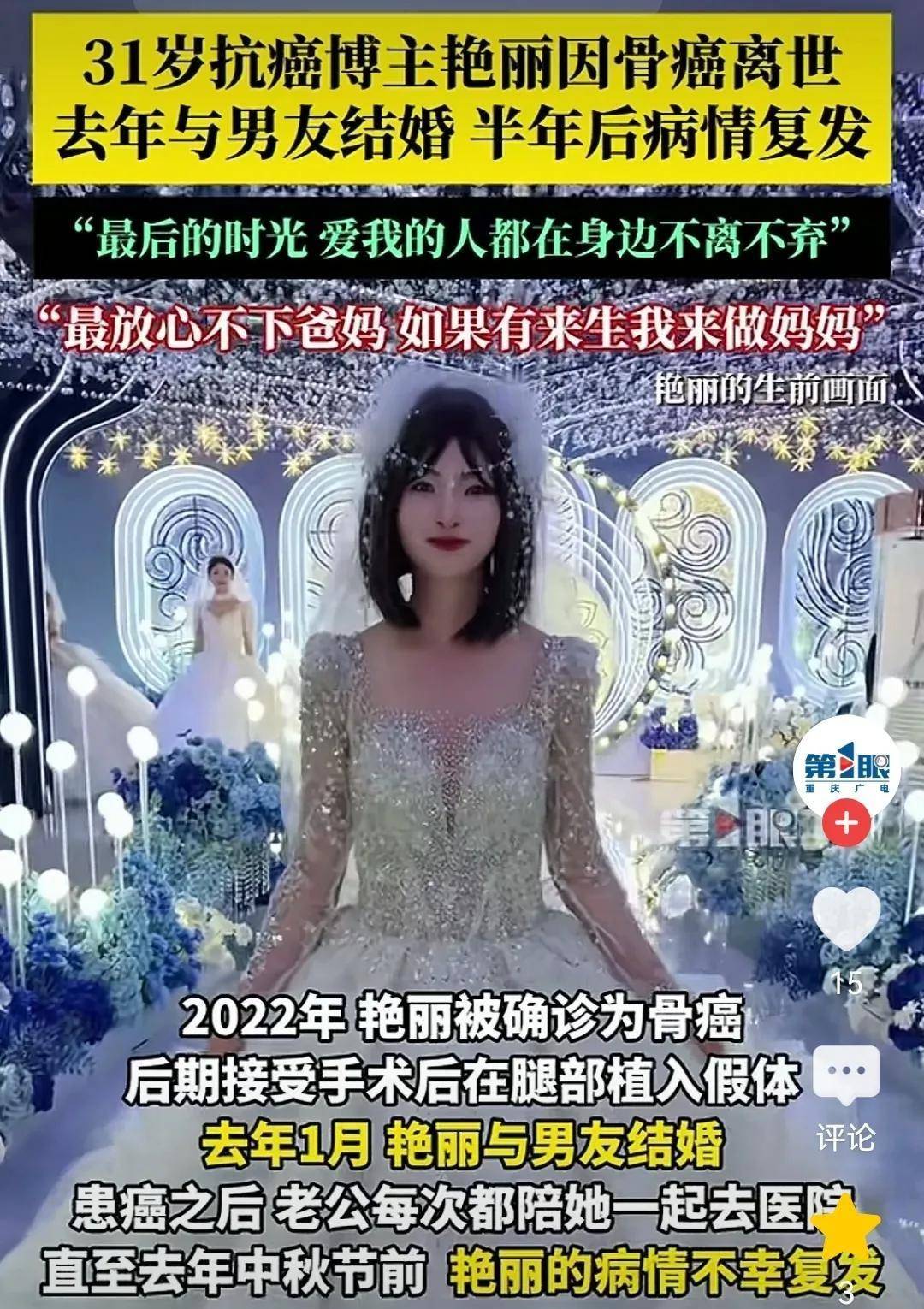The height and width of the screenshot is (1309, 924).
Task: Like this video with the heart
Action: click(x=845, y=918)
